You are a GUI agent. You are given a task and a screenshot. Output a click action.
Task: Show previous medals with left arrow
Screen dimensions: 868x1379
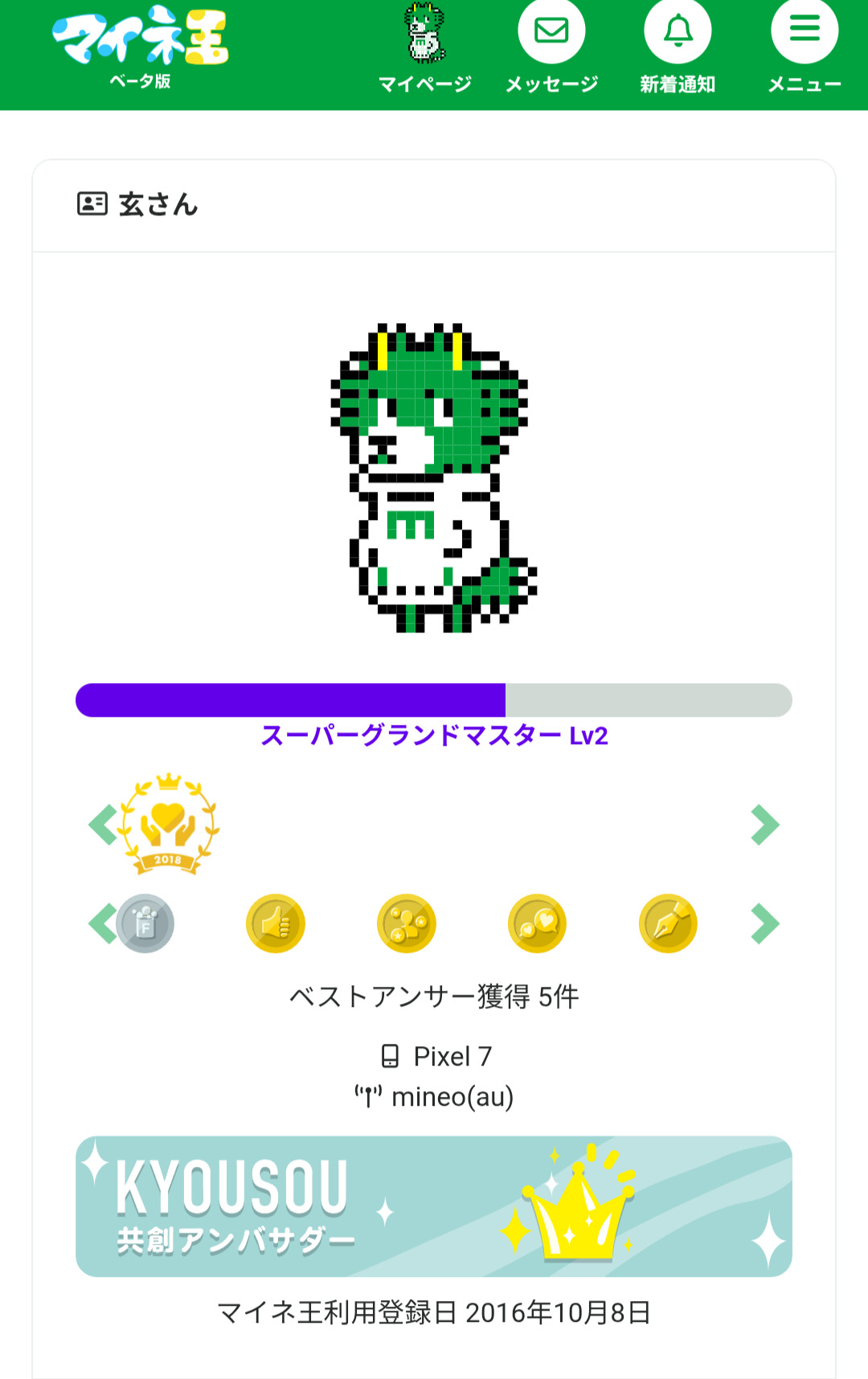pos(101,923)
